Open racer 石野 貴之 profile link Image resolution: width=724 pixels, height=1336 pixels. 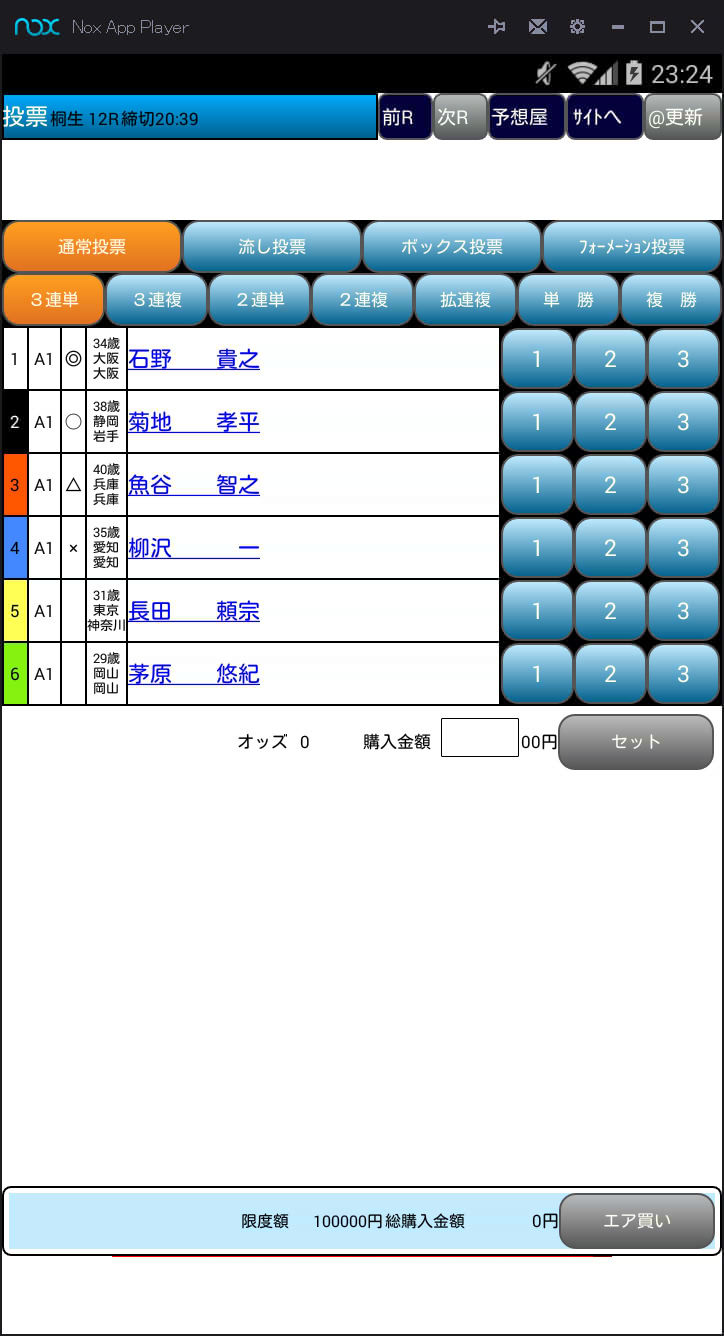click(x=194, y=359)
